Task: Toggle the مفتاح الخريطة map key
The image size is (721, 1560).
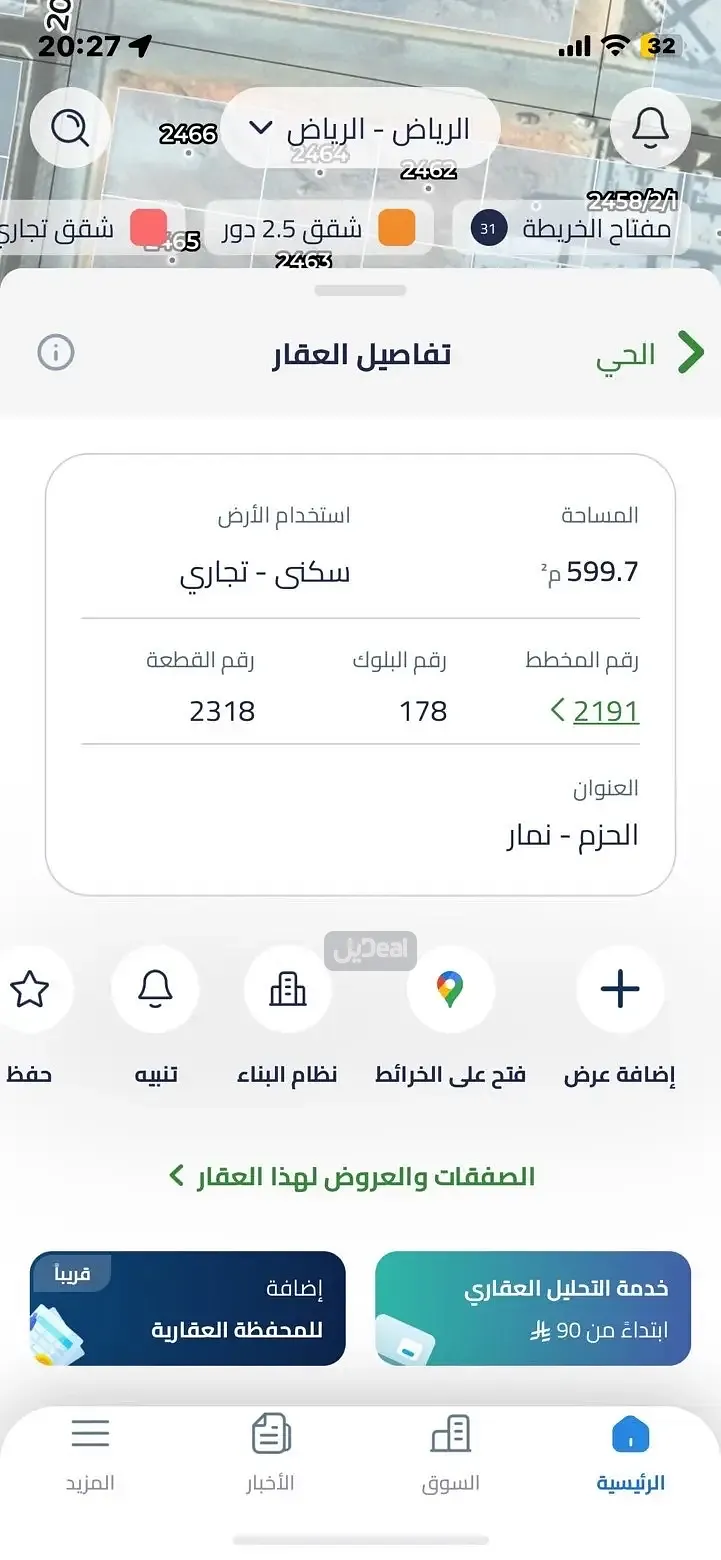Action: click(x=570, y=228)
